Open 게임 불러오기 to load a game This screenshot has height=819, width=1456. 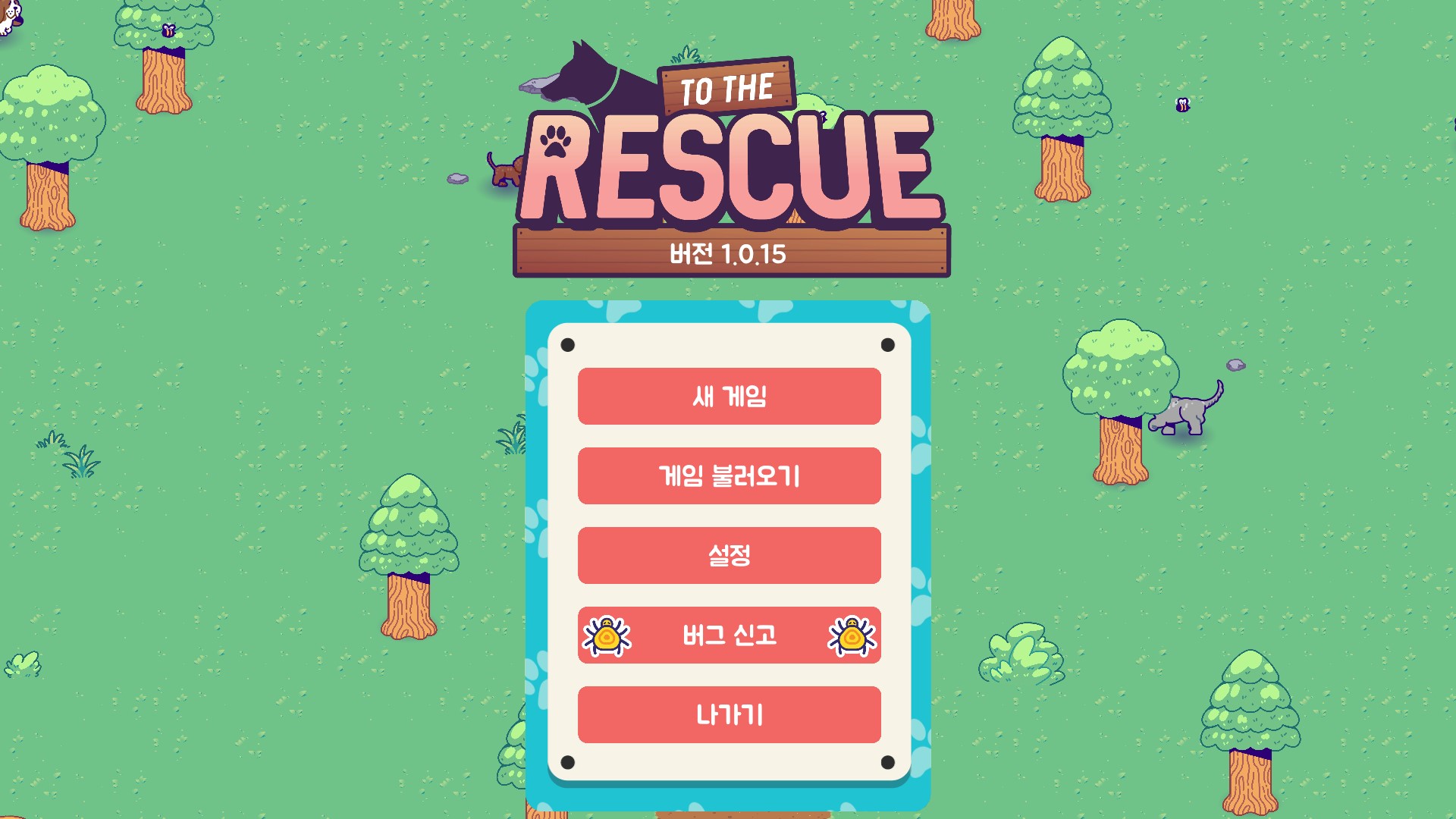(x=729, y=475)
